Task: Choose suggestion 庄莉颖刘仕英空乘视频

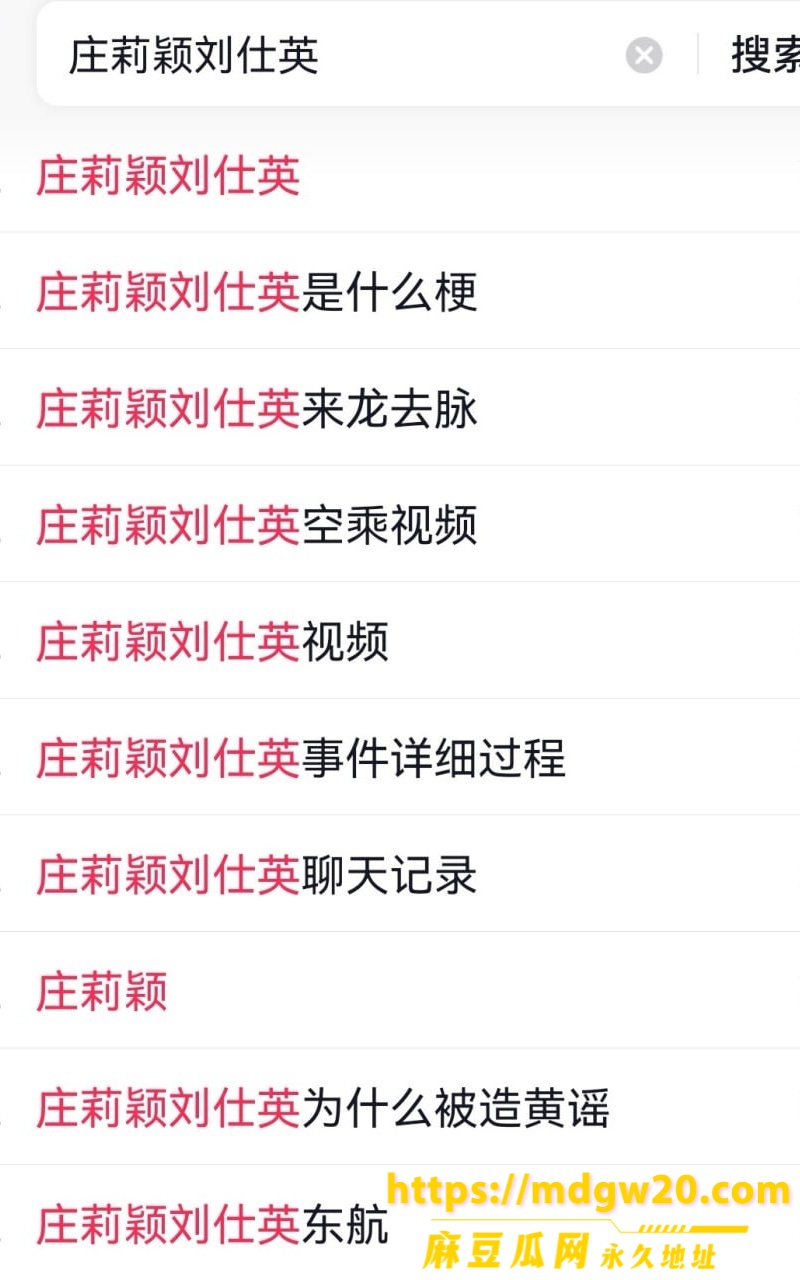Action: (400, 524)
